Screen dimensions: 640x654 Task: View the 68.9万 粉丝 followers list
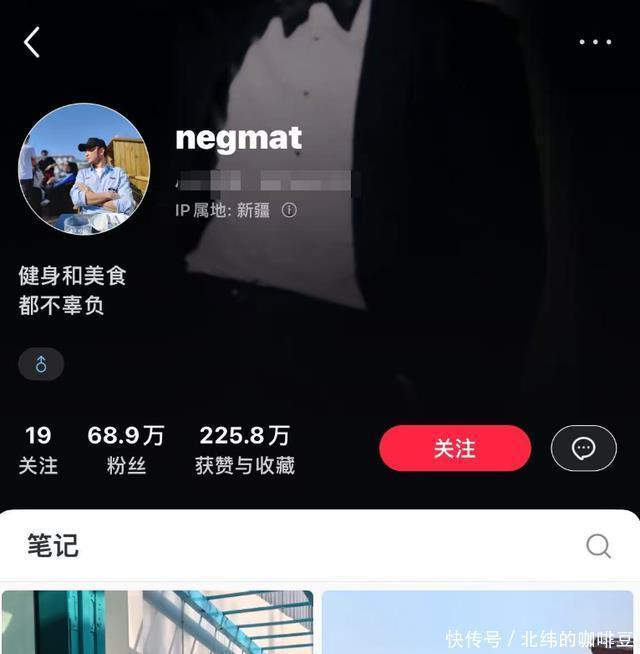[126, 449]
